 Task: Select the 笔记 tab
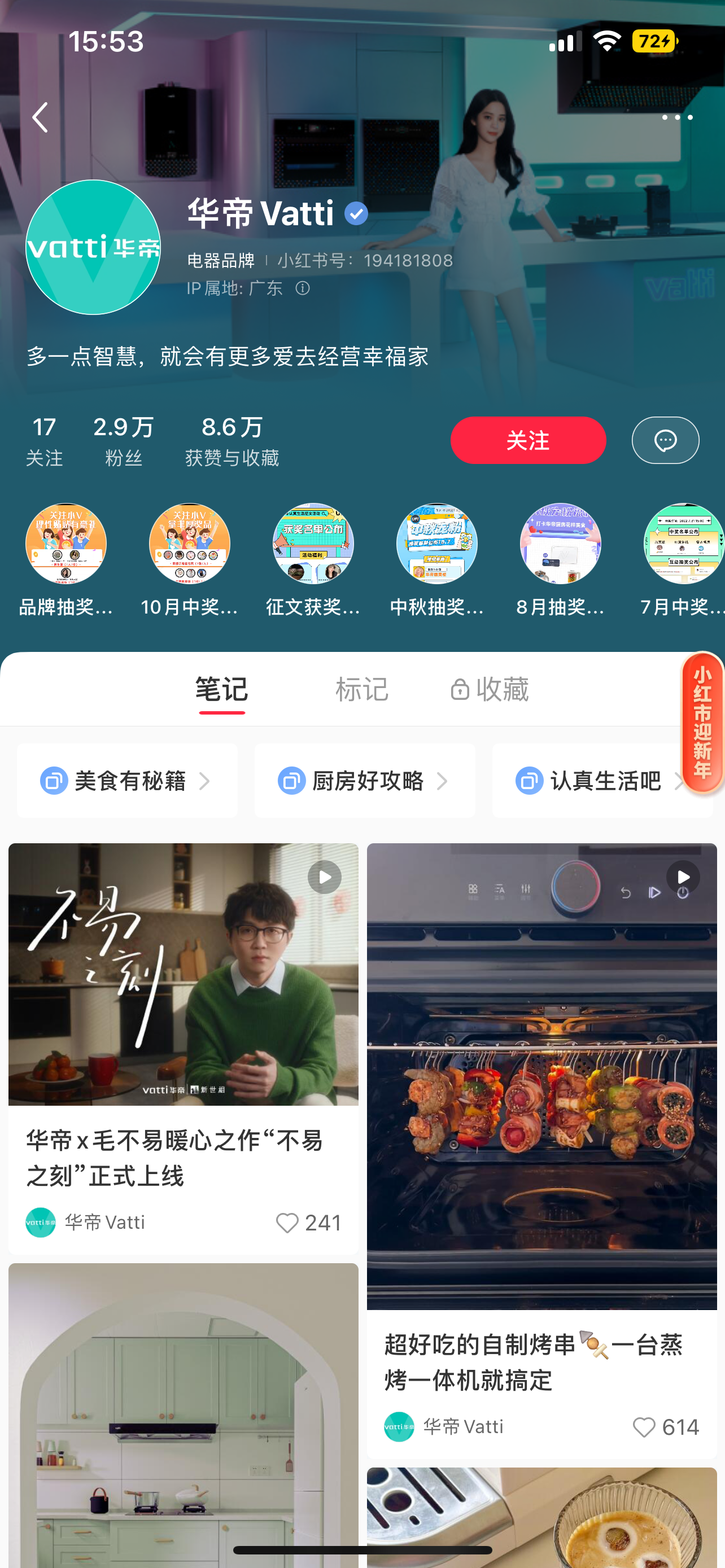click(x=221, y=689)
